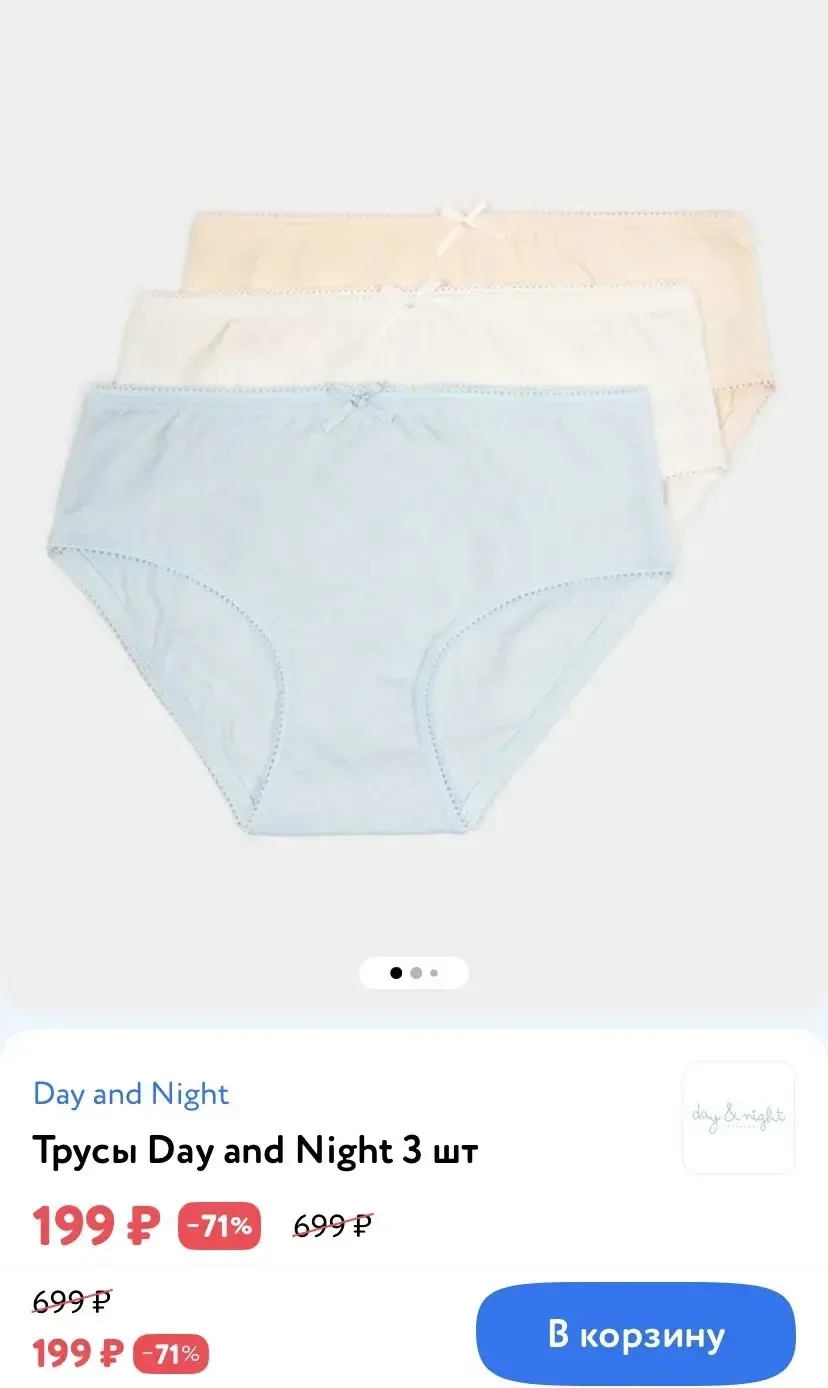This screenshot has height=1388, width=828.
Task: Open the product photo in full view
Action: [414, 500]
